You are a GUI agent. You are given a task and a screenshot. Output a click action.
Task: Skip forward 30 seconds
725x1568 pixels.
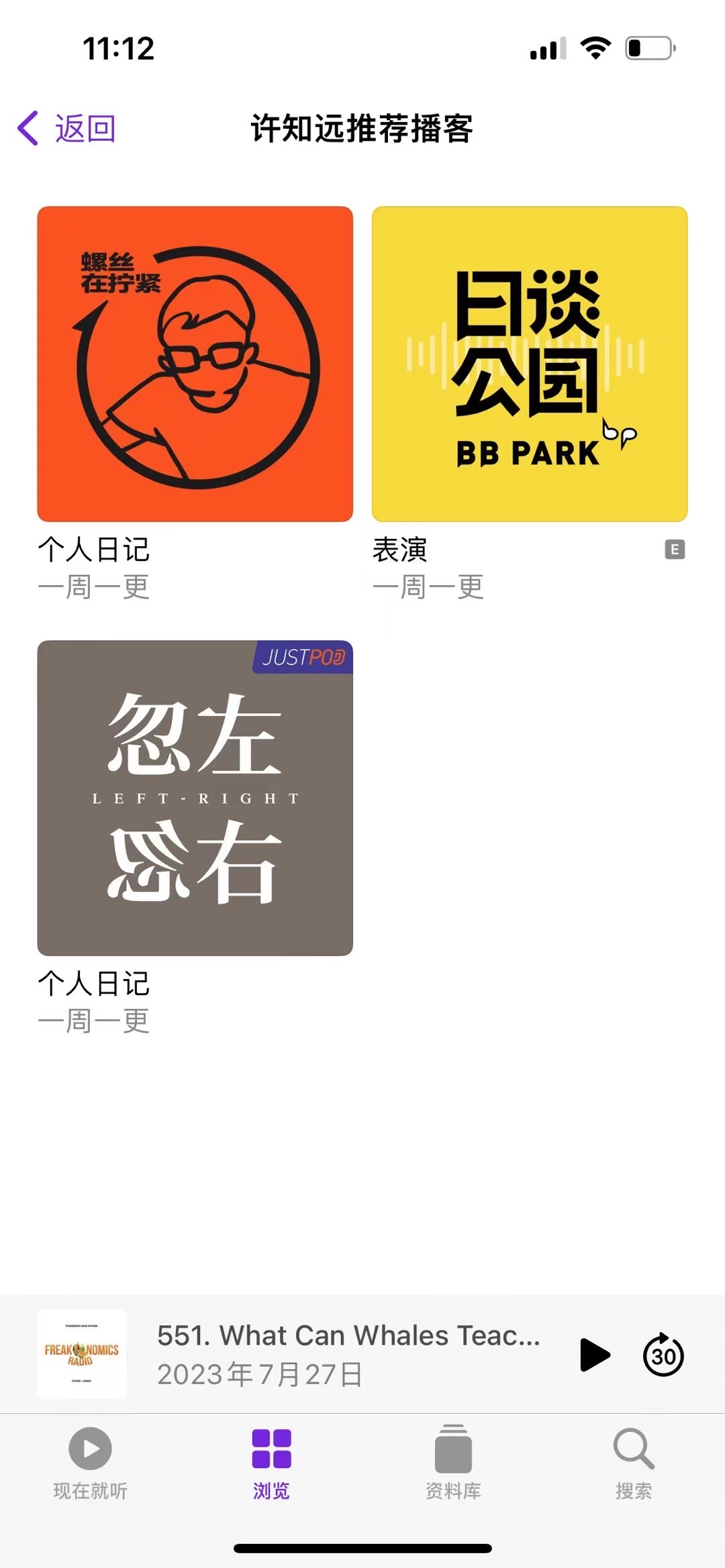[x=663, y=1355]
